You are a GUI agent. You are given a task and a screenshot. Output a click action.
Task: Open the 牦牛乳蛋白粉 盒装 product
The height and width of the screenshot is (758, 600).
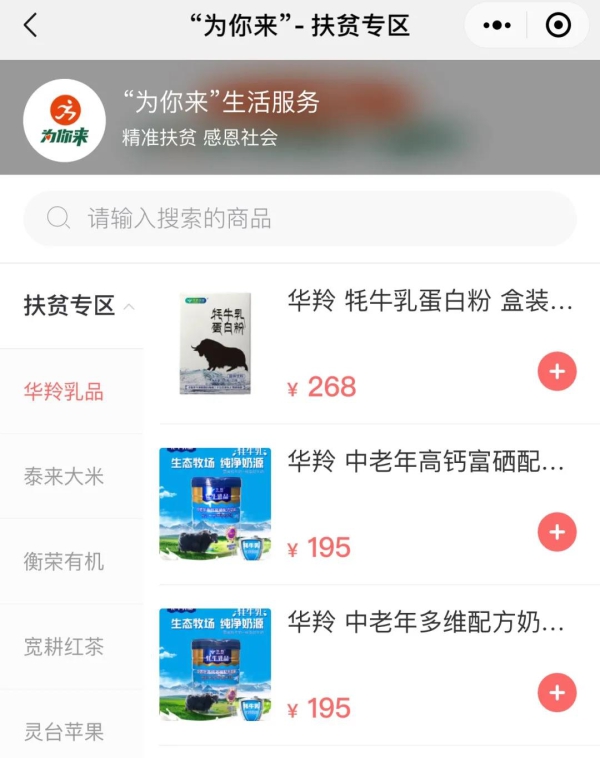click(x=430, y=302)
